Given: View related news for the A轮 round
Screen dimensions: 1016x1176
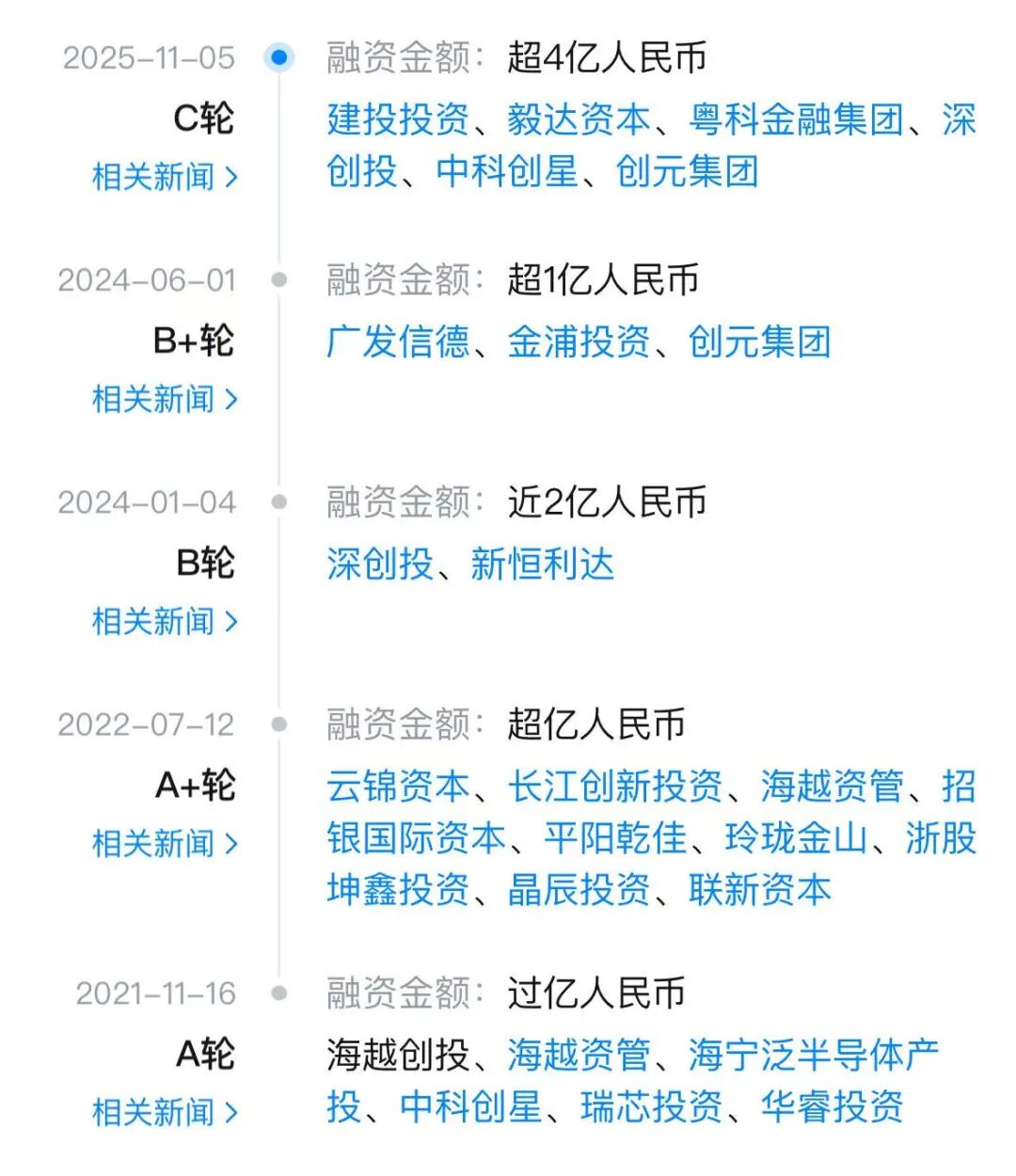Looking at the screenshot, I should [165, 1112].
